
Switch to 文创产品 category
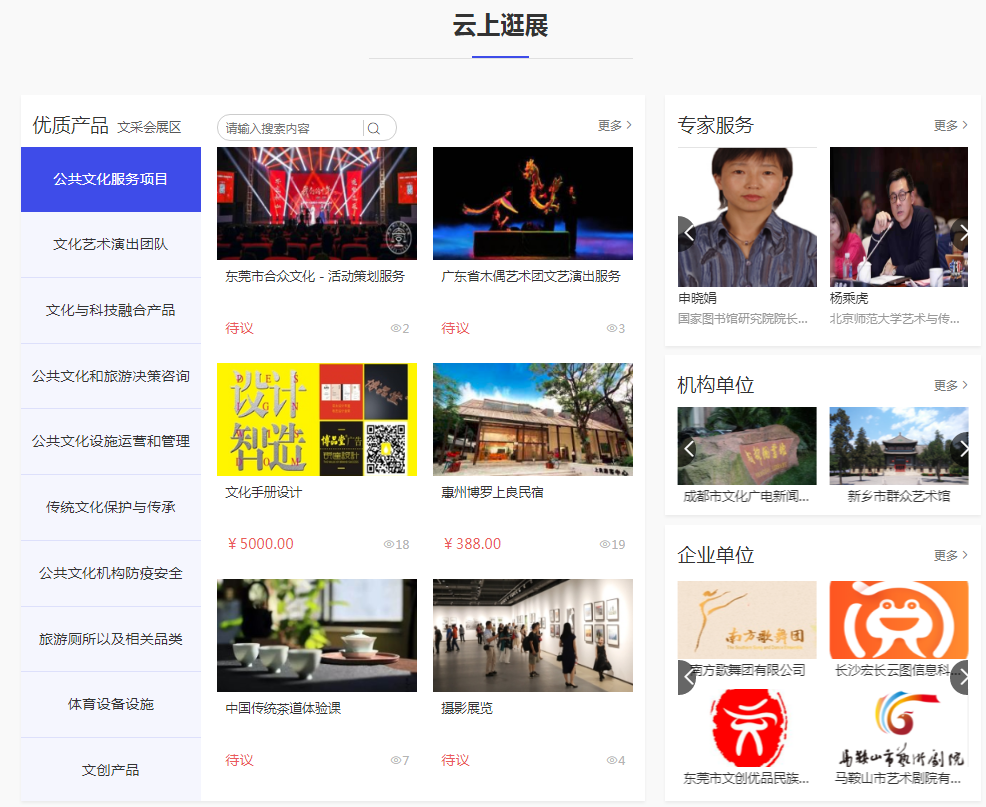point(110,770)
